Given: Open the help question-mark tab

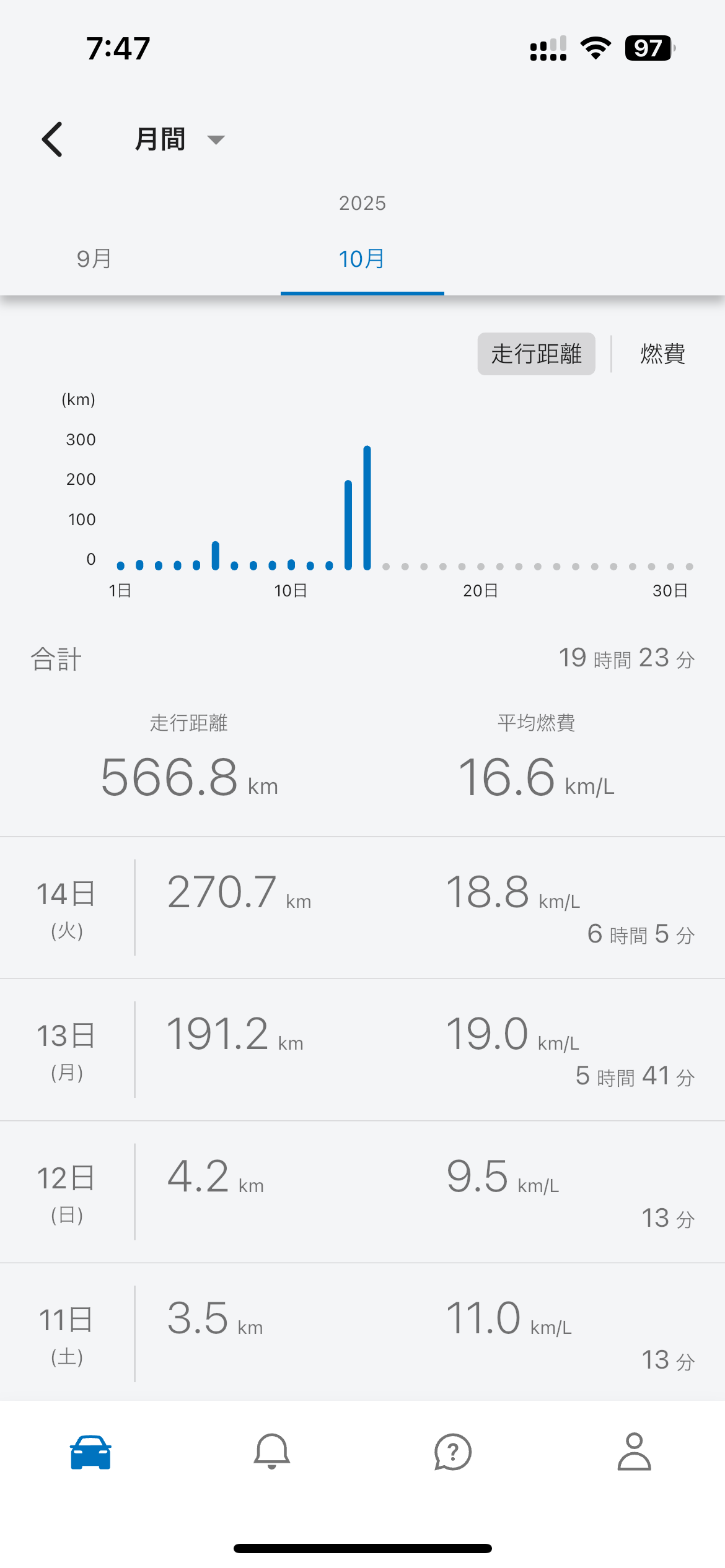Looking at the screenshot, I should [453, 1452].
